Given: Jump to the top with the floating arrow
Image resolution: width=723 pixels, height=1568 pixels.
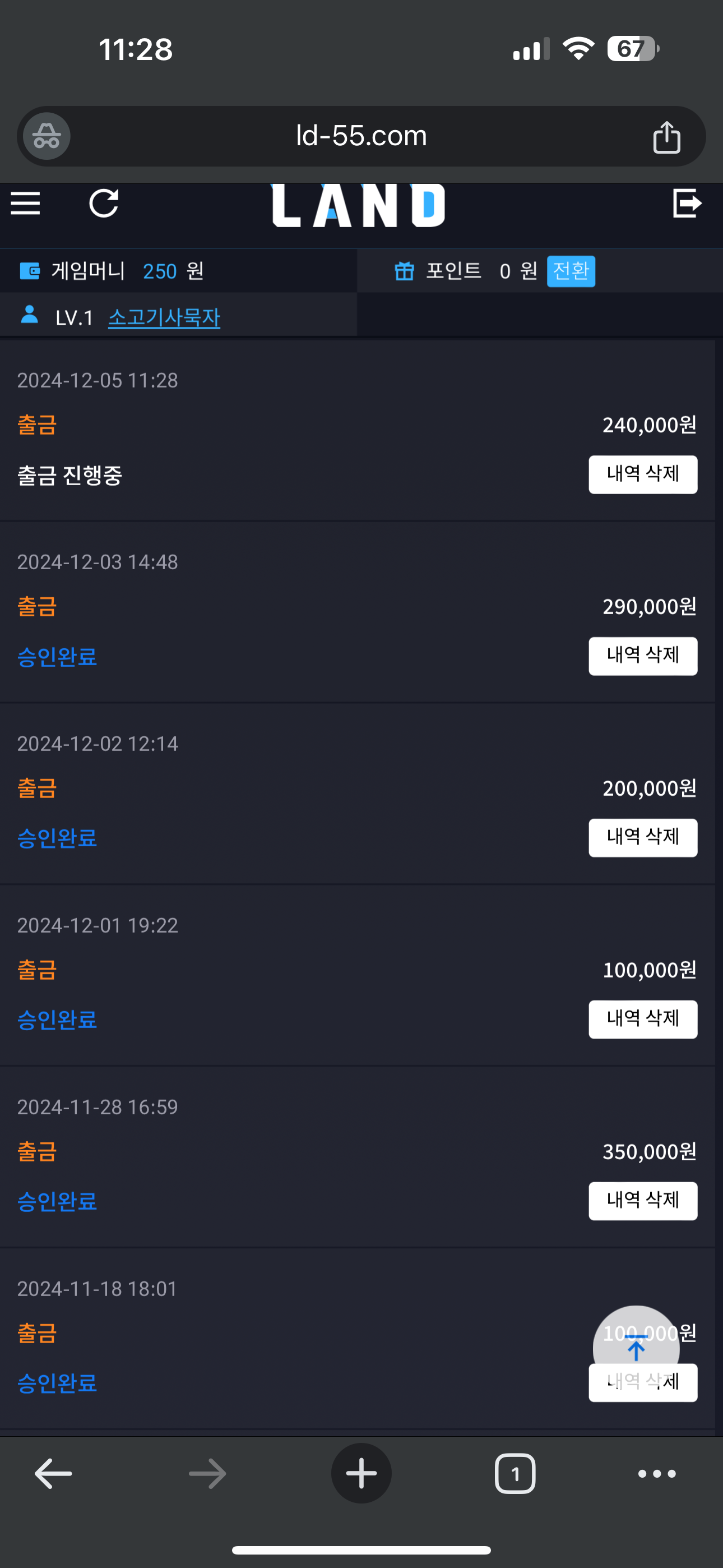Looking at the screenshot, I should (636, 1349).
